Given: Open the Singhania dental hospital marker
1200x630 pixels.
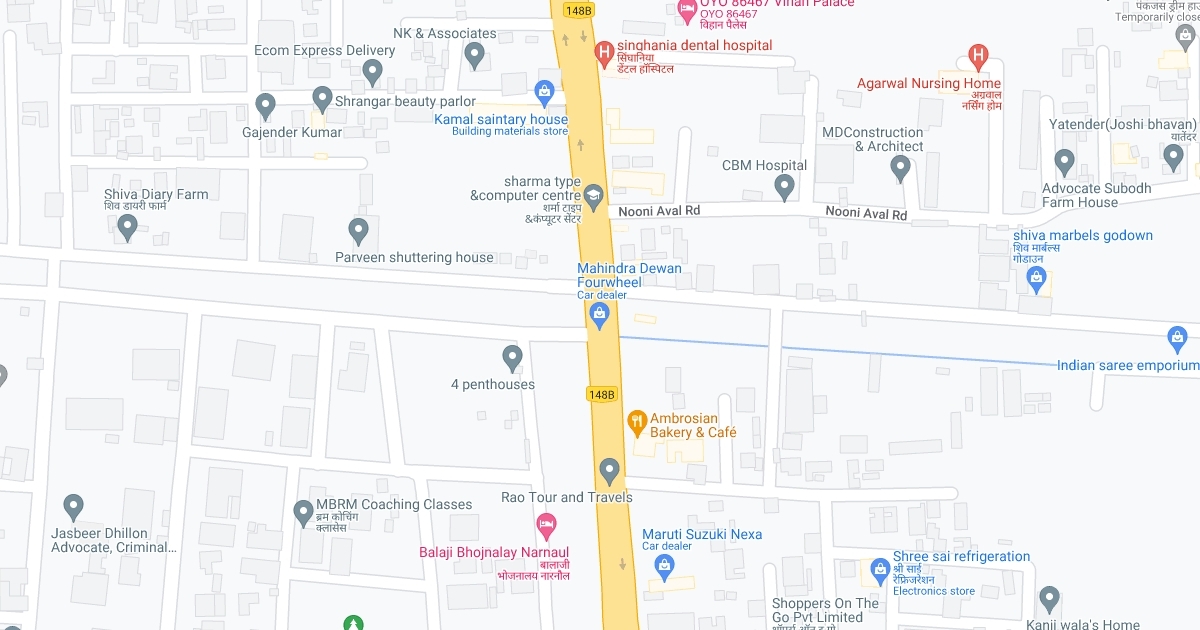Looking at the screenshot, I should coord(603,51).
